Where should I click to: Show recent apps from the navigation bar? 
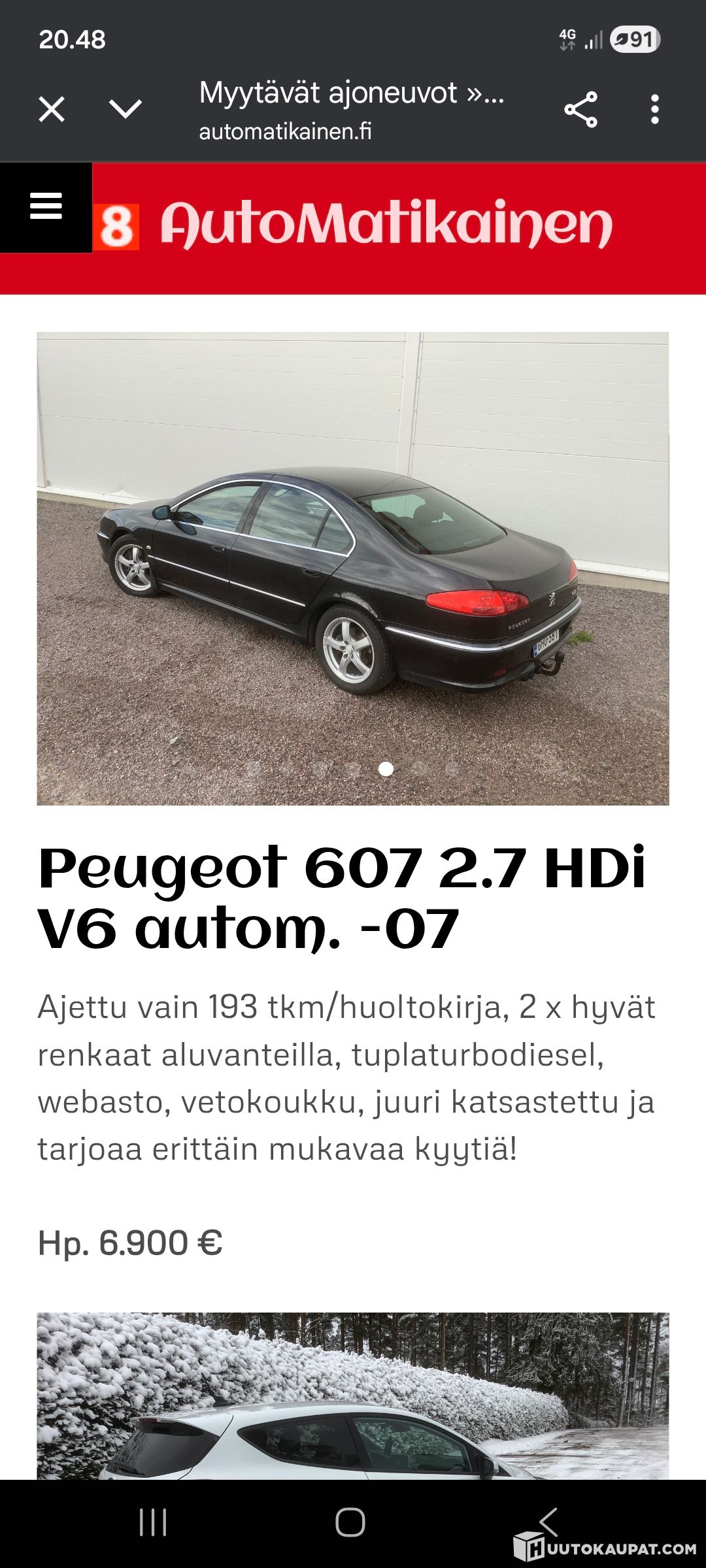153,1522
